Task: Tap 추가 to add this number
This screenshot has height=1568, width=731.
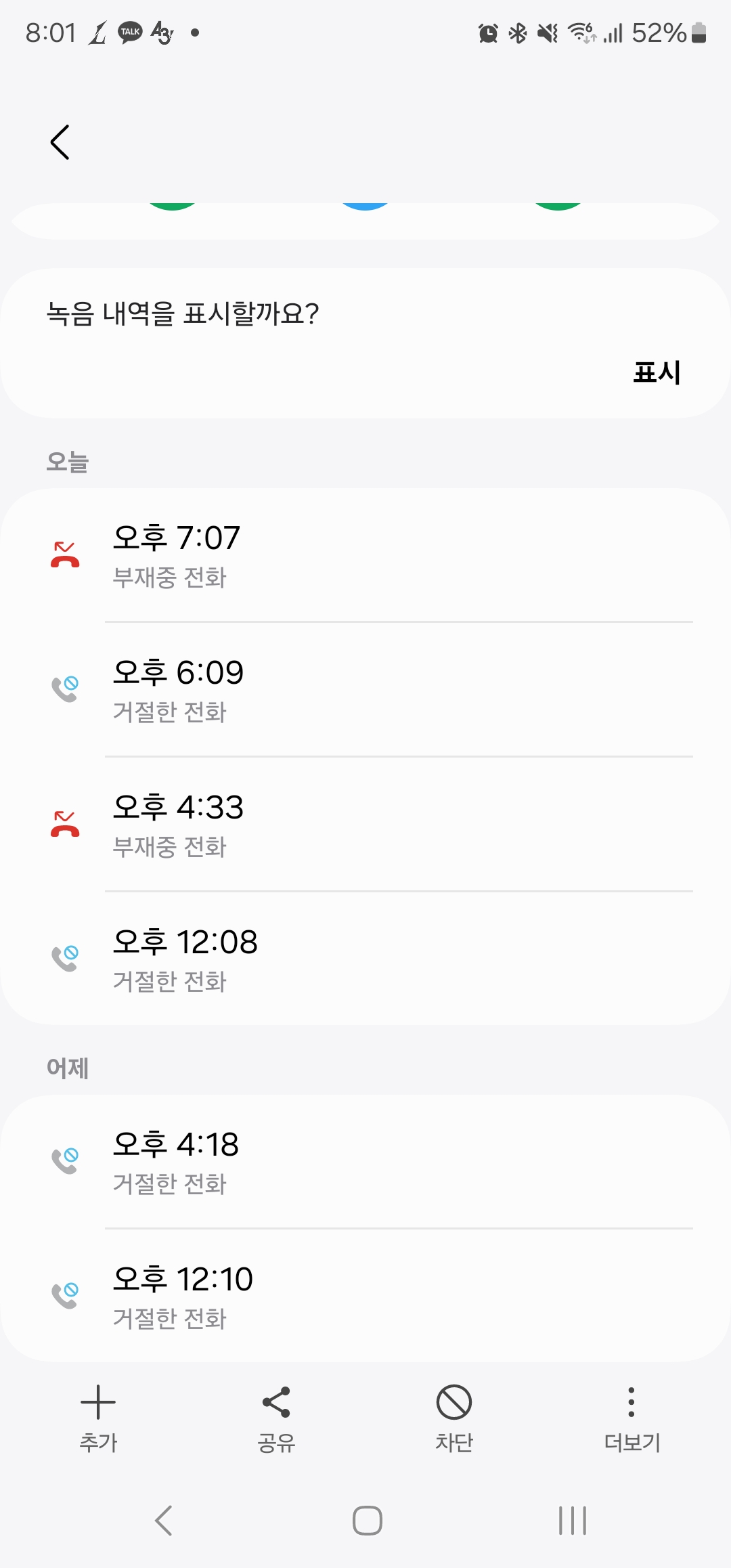Action: [x=98, y=1416]
